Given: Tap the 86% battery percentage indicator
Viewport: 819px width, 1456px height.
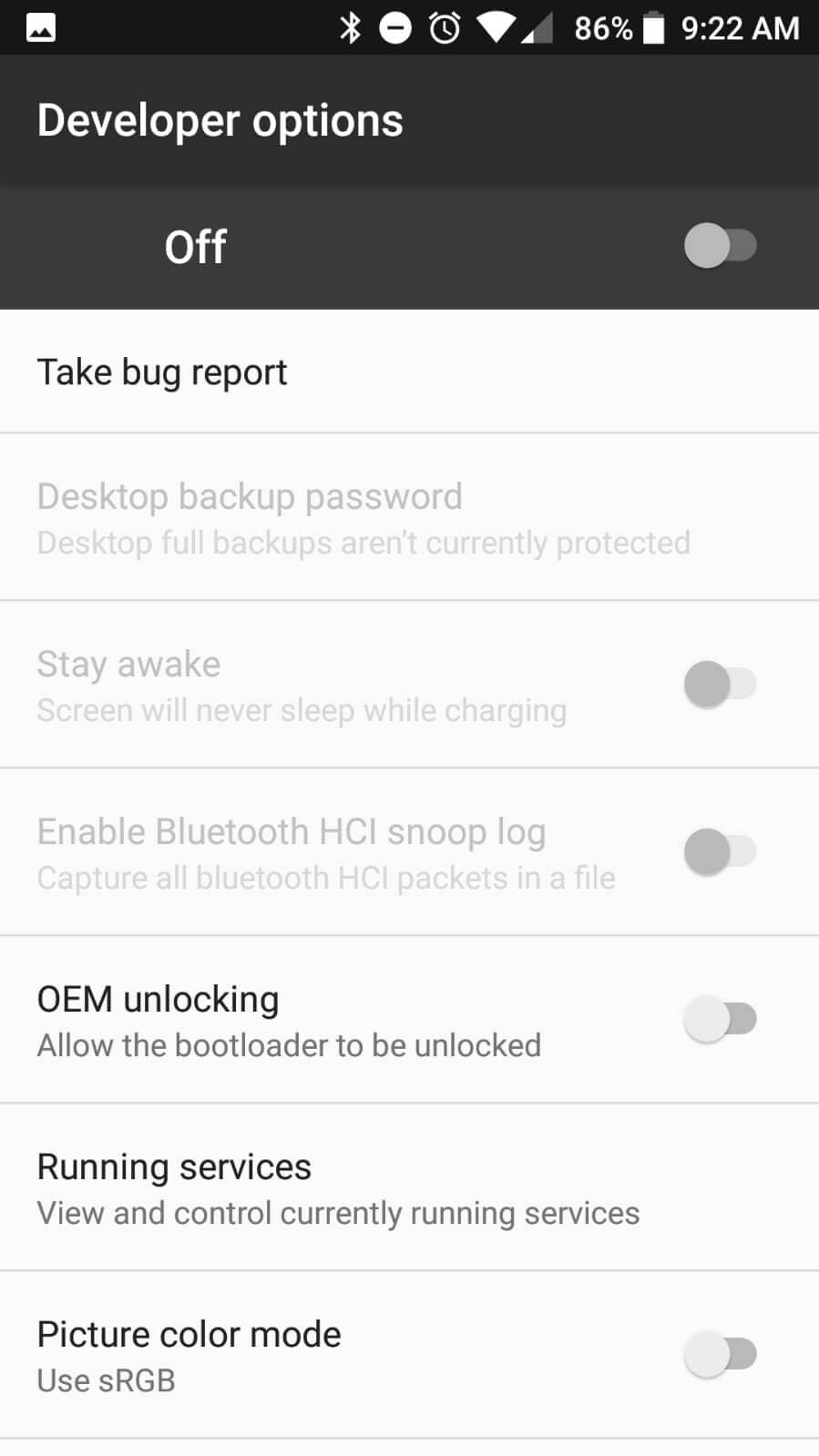Looking at the screenshot, I should 602,27.
